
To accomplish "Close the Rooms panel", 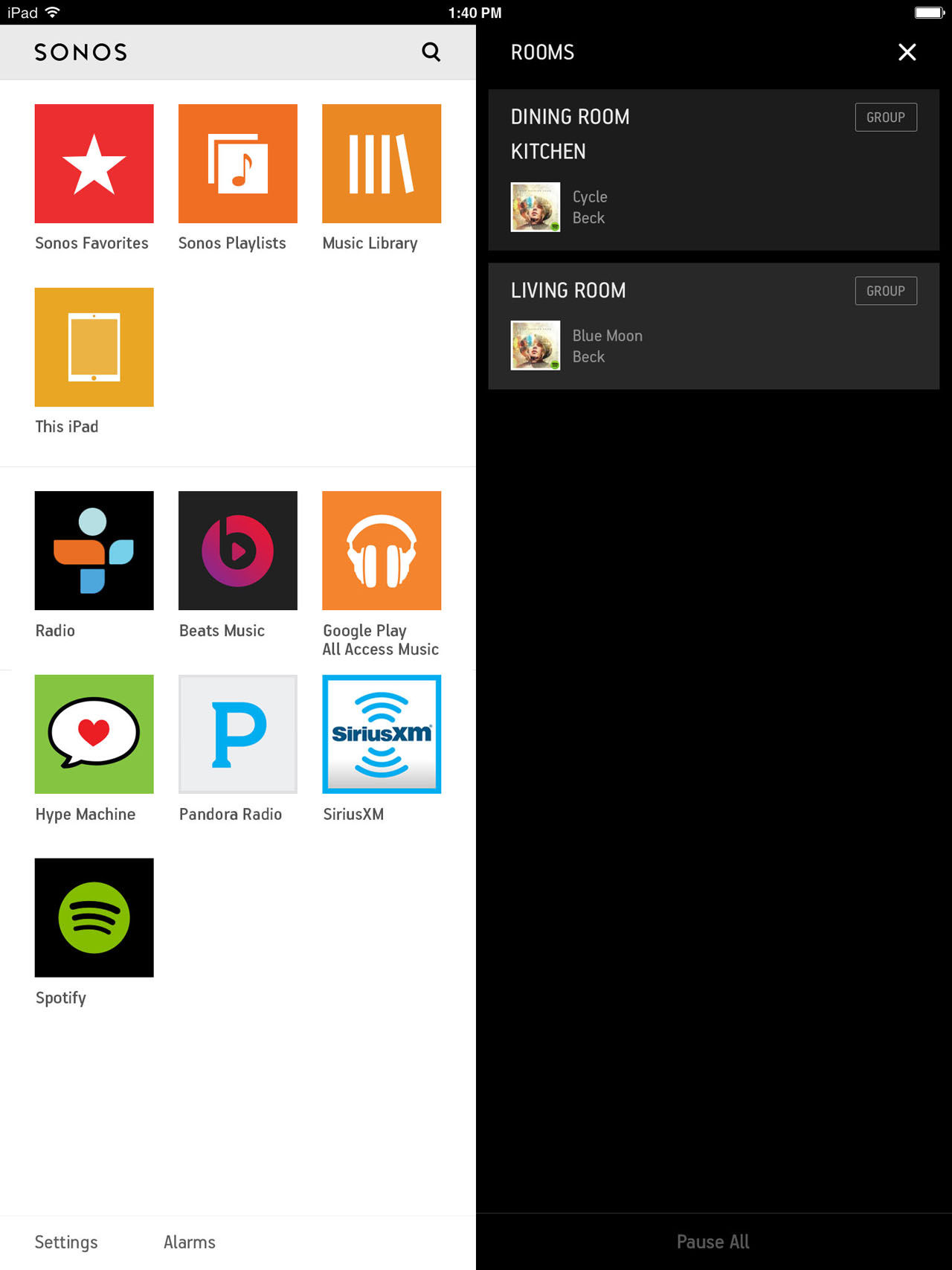I will [x=907, y=52].
